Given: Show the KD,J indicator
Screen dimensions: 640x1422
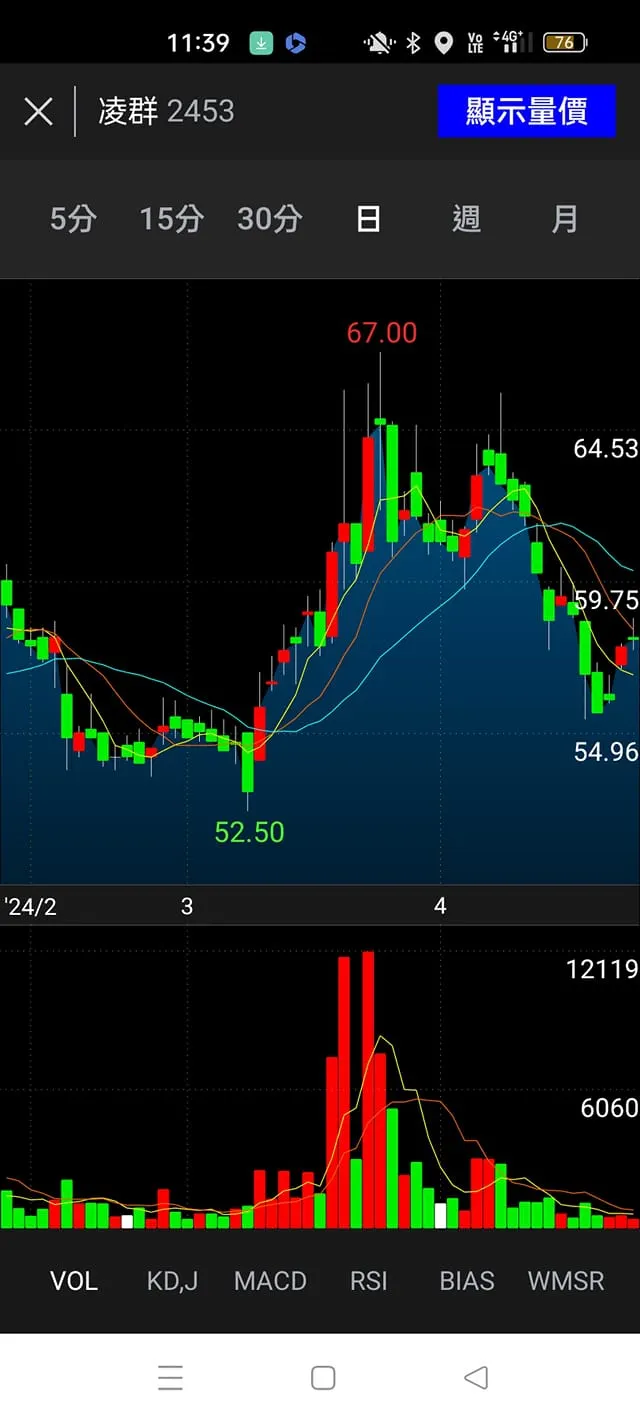Looking at the screenshot, I should click(x=172, y=1281).
